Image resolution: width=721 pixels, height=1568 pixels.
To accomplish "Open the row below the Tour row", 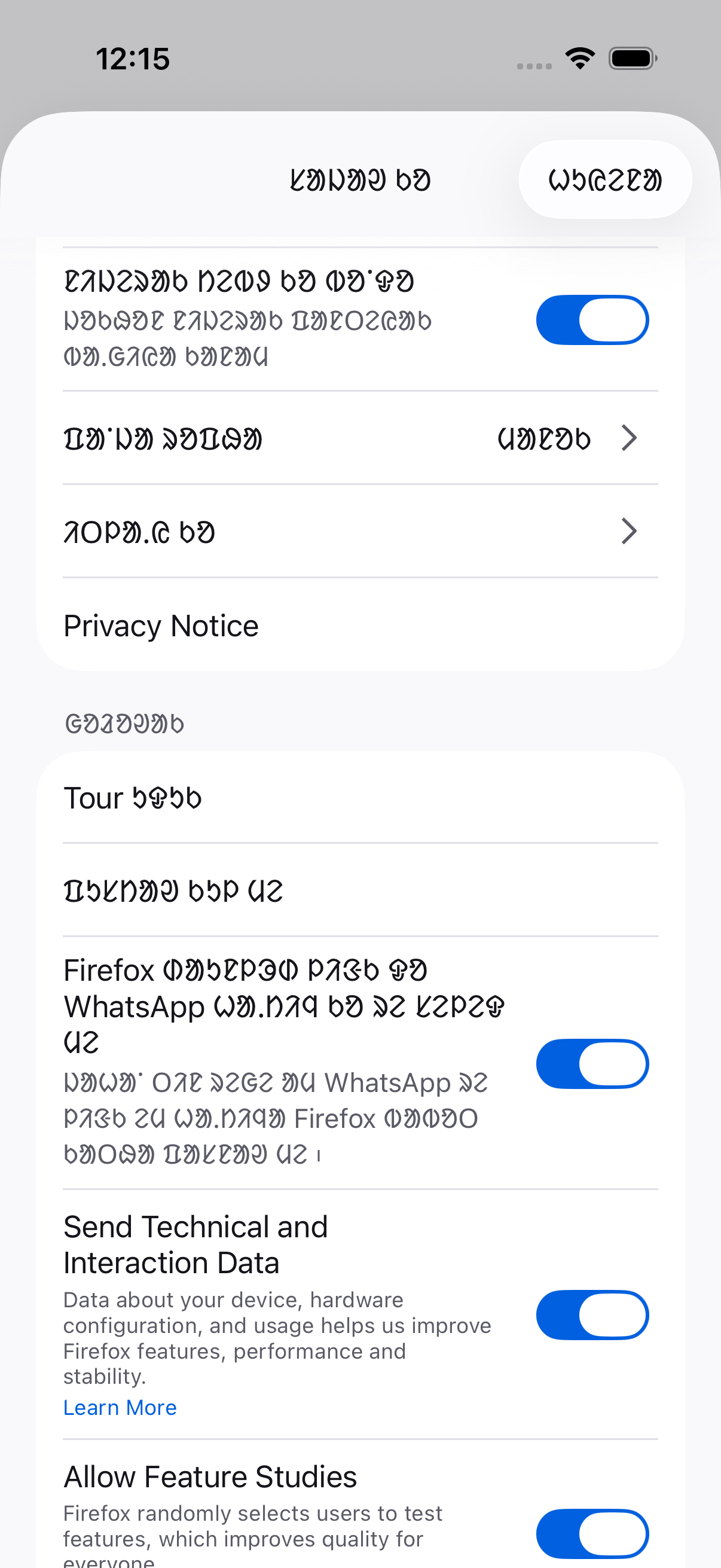I will [x=360, y=890].
